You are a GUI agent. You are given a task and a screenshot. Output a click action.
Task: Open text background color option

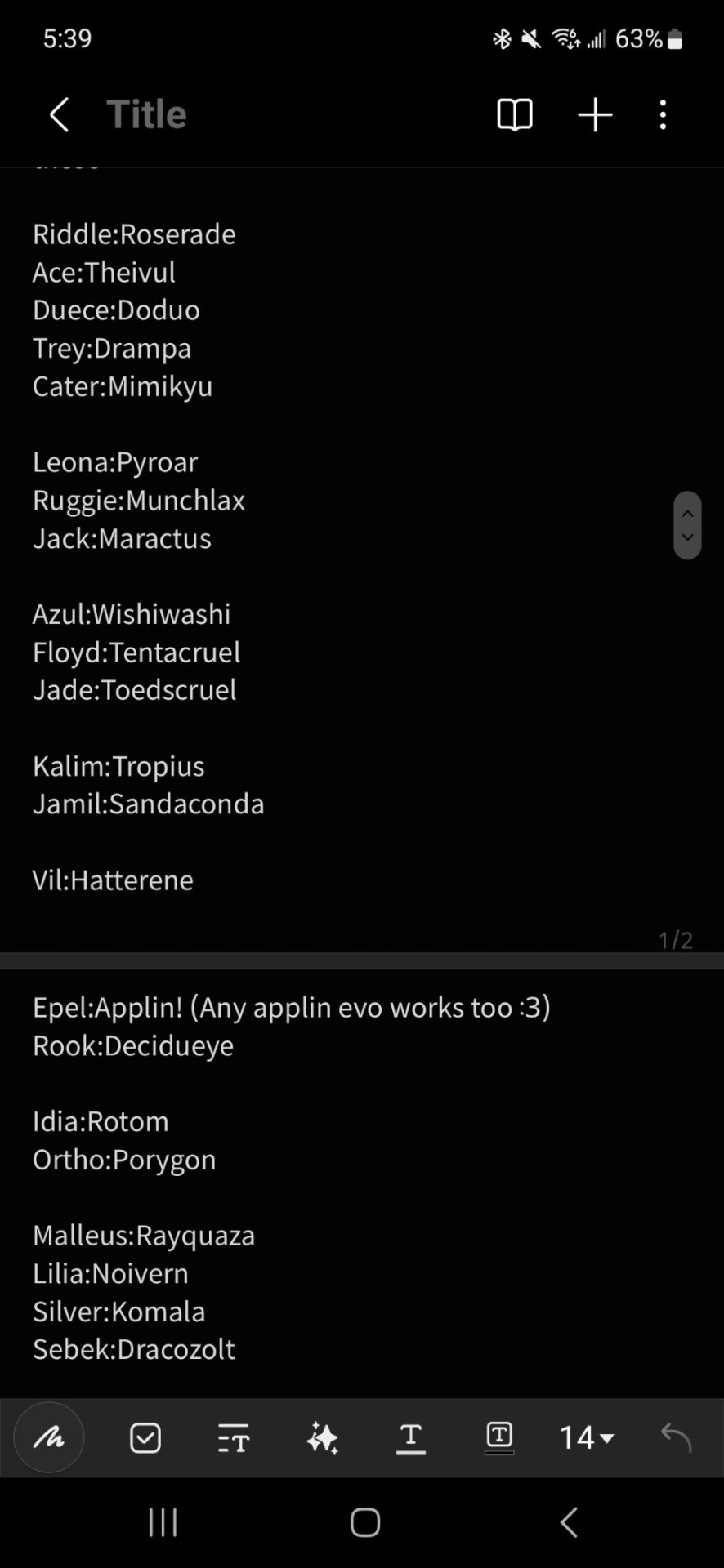pos(498,1437)
